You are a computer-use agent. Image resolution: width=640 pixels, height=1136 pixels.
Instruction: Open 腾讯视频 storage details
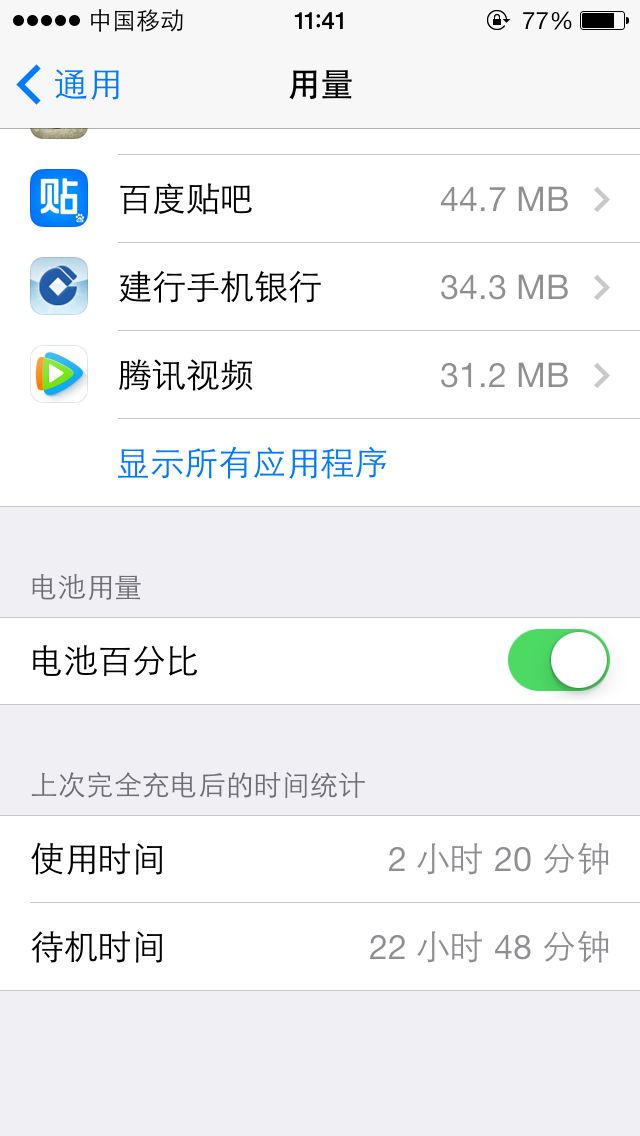(320, 375)
